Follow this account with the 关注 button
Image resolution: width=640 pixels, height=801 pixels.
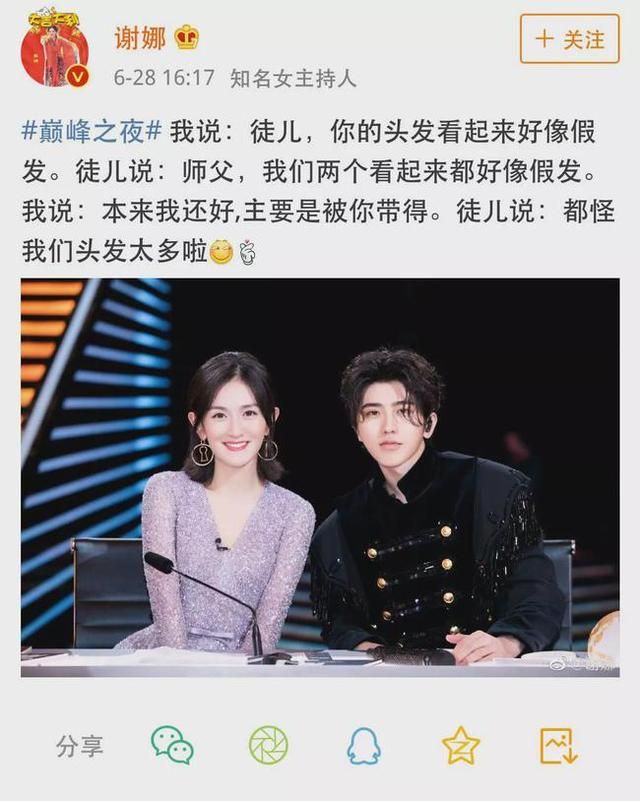pyautogui.click(x=569, y=39)
